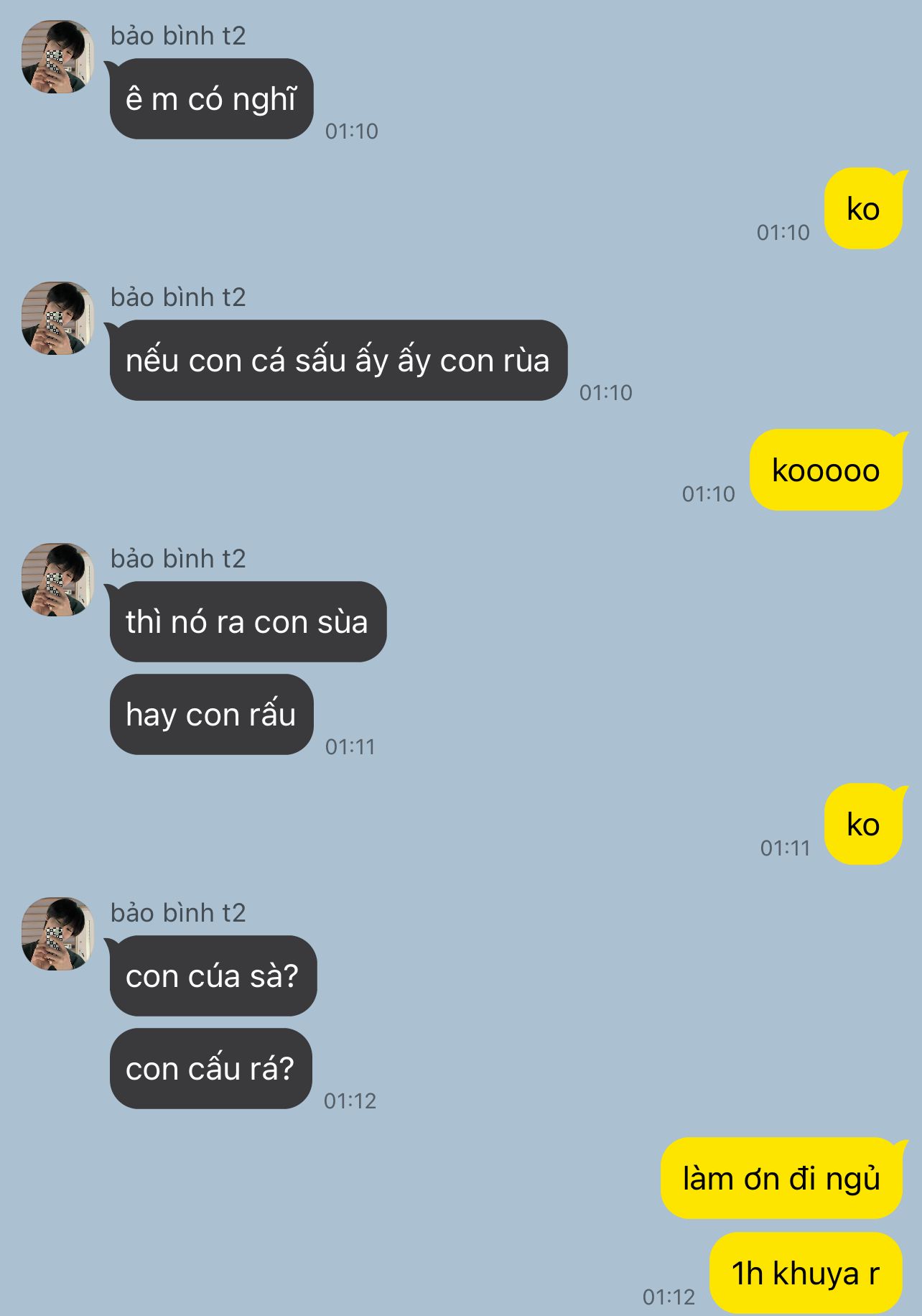Image resolution: width=922 pixels, height=1316 pixels.
Task: Open the profile photo beside "ê m có nghĩ"
Action: point(57,57)
